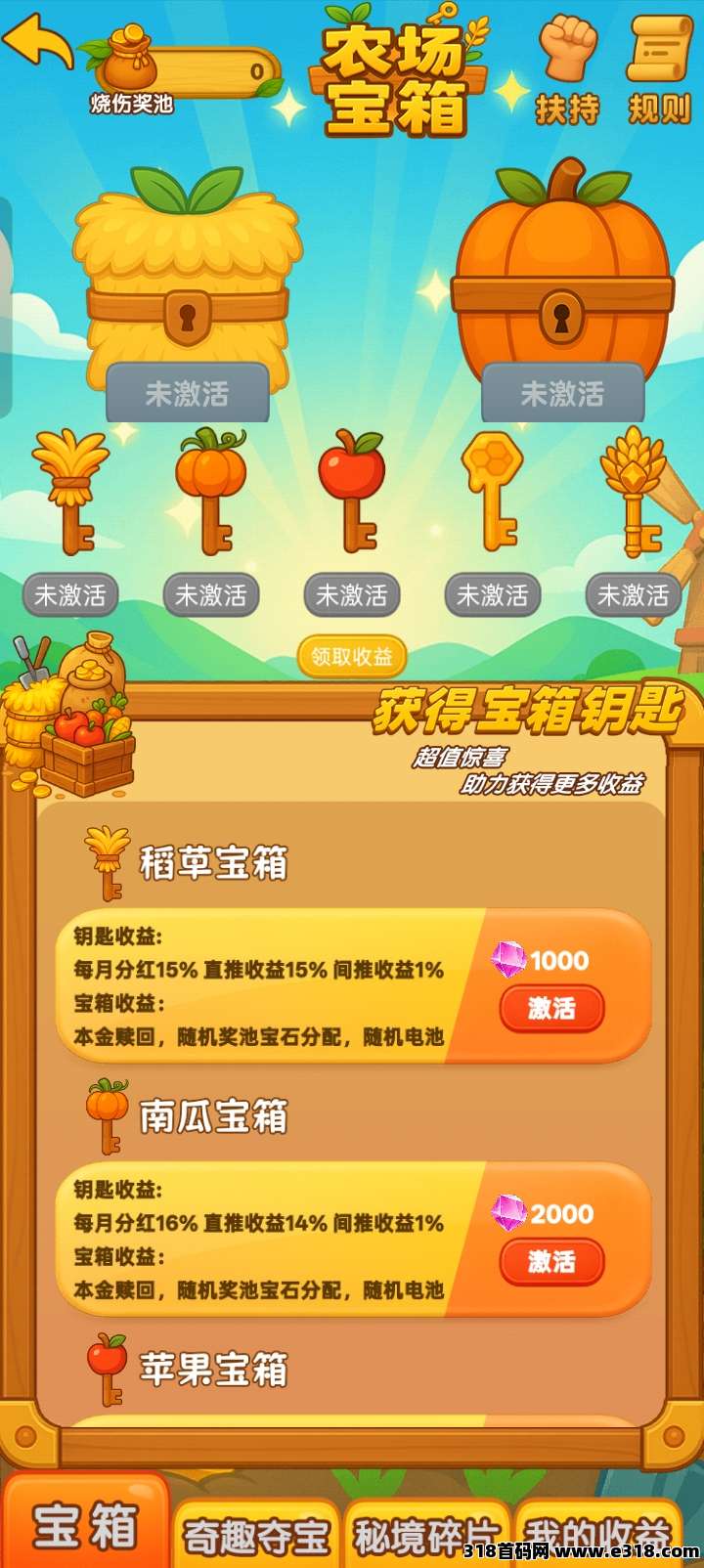Go back with the yellow arrow
This screenshot has width=704, height=1568.
(x=37, y=42)
